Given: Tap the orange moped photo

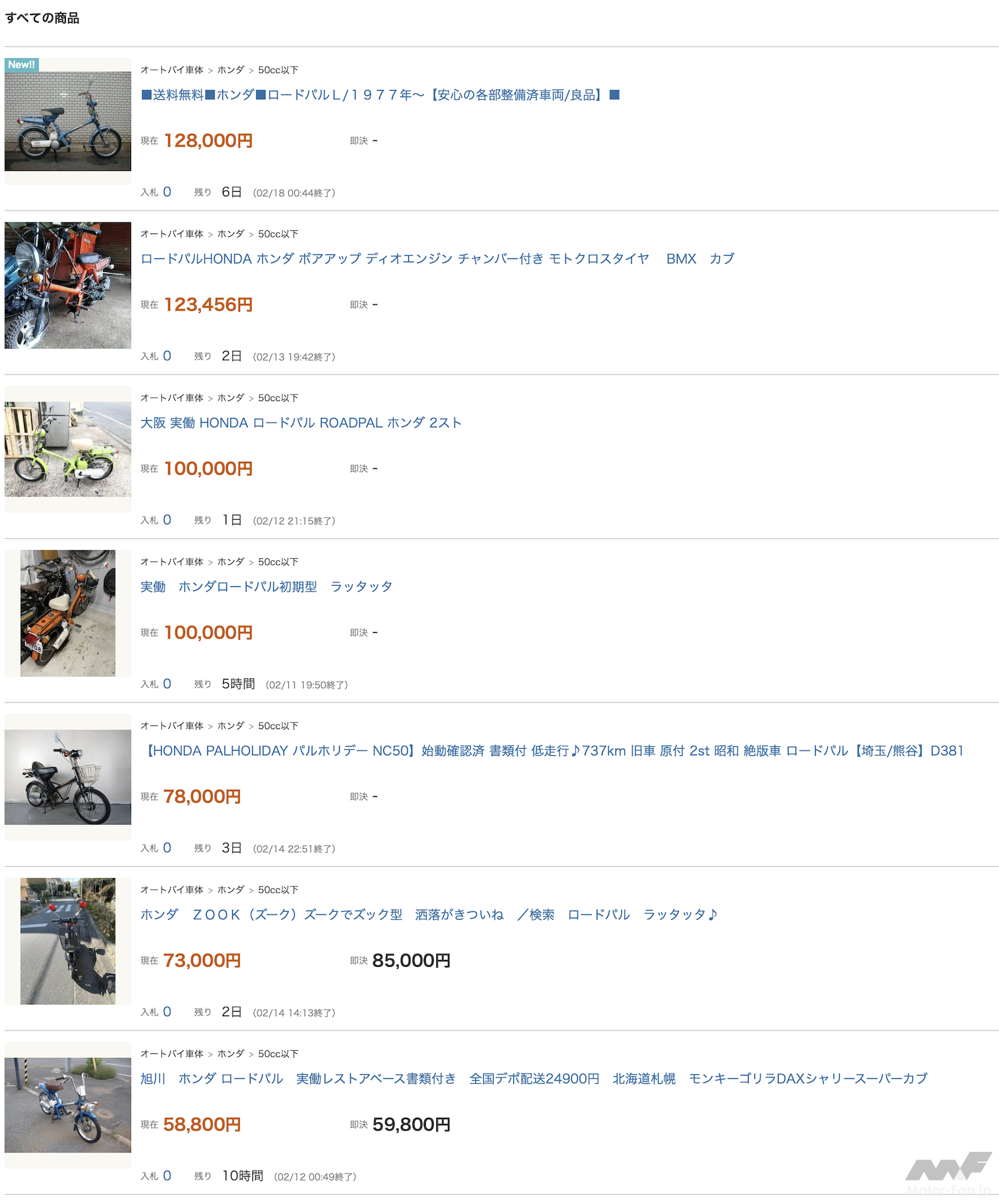Looking at the screenshot, I should point(68,613).
